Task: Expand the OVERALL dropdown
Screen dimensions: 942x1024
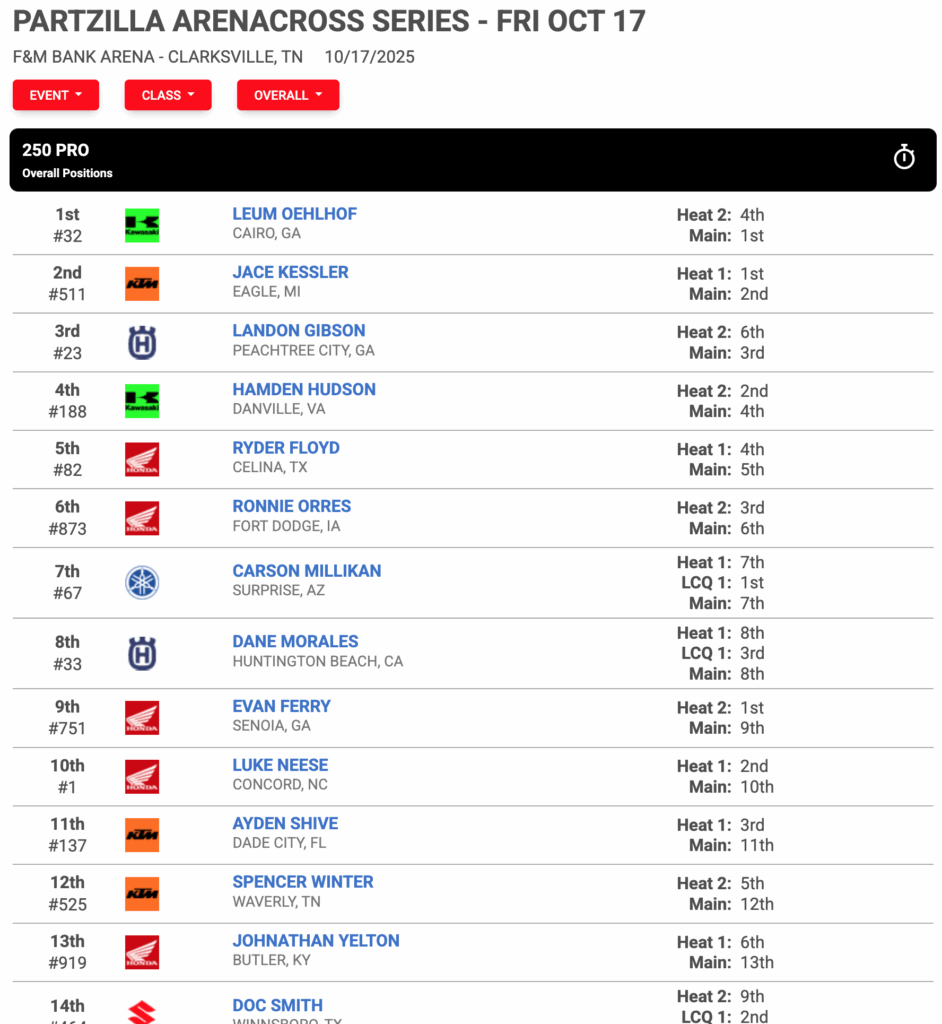Action: click(x=288, y=95)
